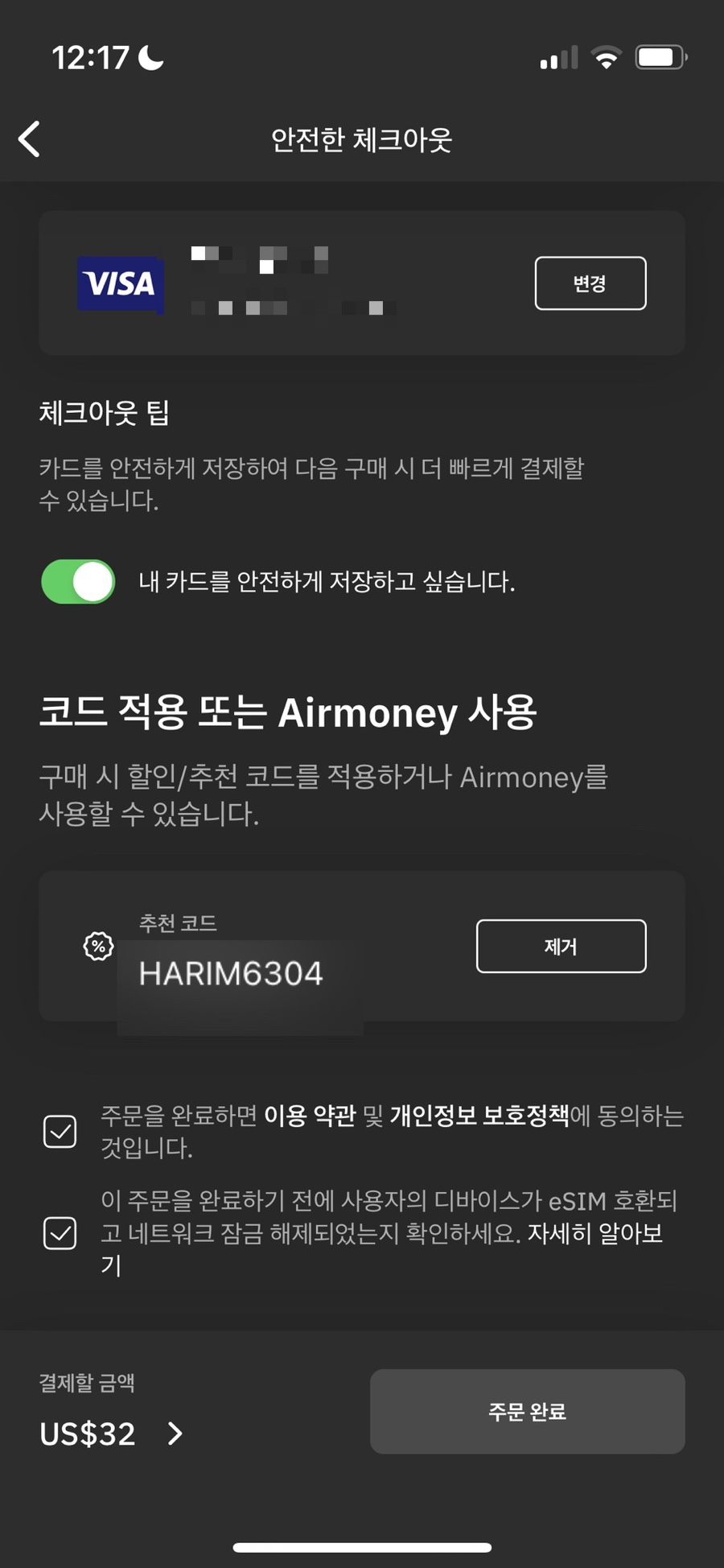Go back from the checkout screen
The height and width of the screenshot is (1568, 724).
point(30,139)
